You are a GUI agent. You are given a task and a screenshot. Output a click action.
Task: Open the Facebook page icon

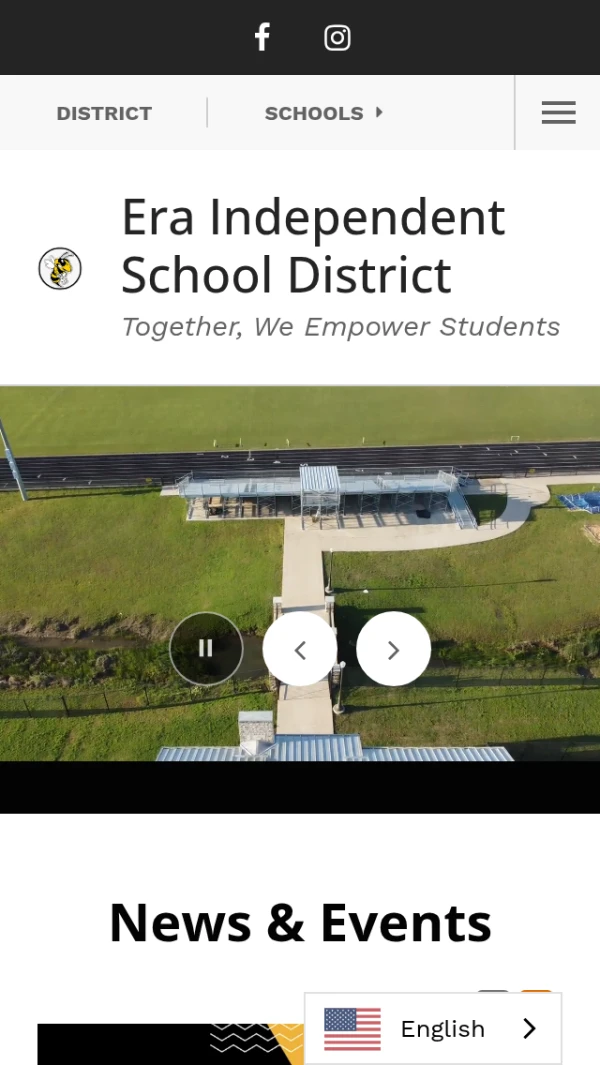[262, 37]
